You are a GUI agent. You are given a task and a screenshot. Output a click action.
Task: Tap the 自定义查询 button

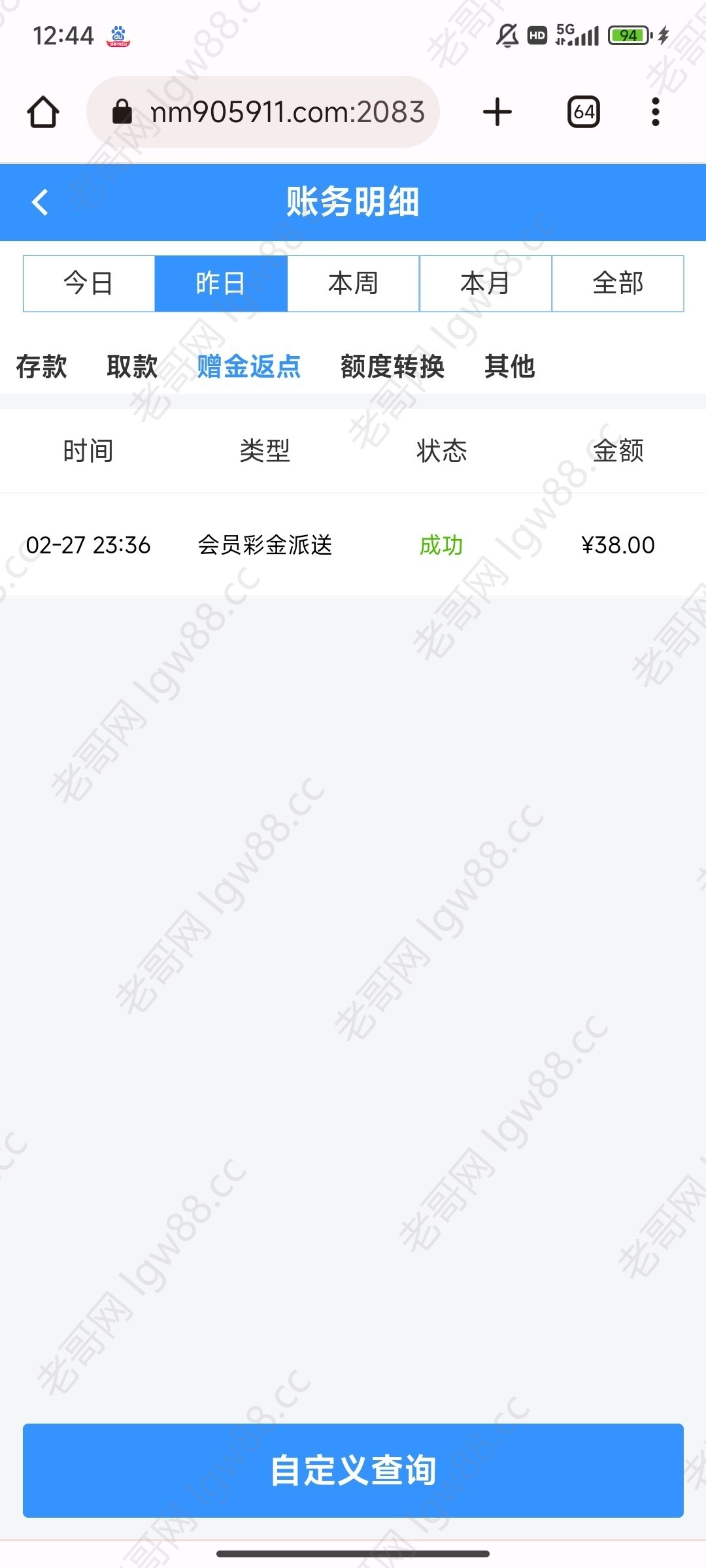pyautogui.click(x=353, y=1471)
